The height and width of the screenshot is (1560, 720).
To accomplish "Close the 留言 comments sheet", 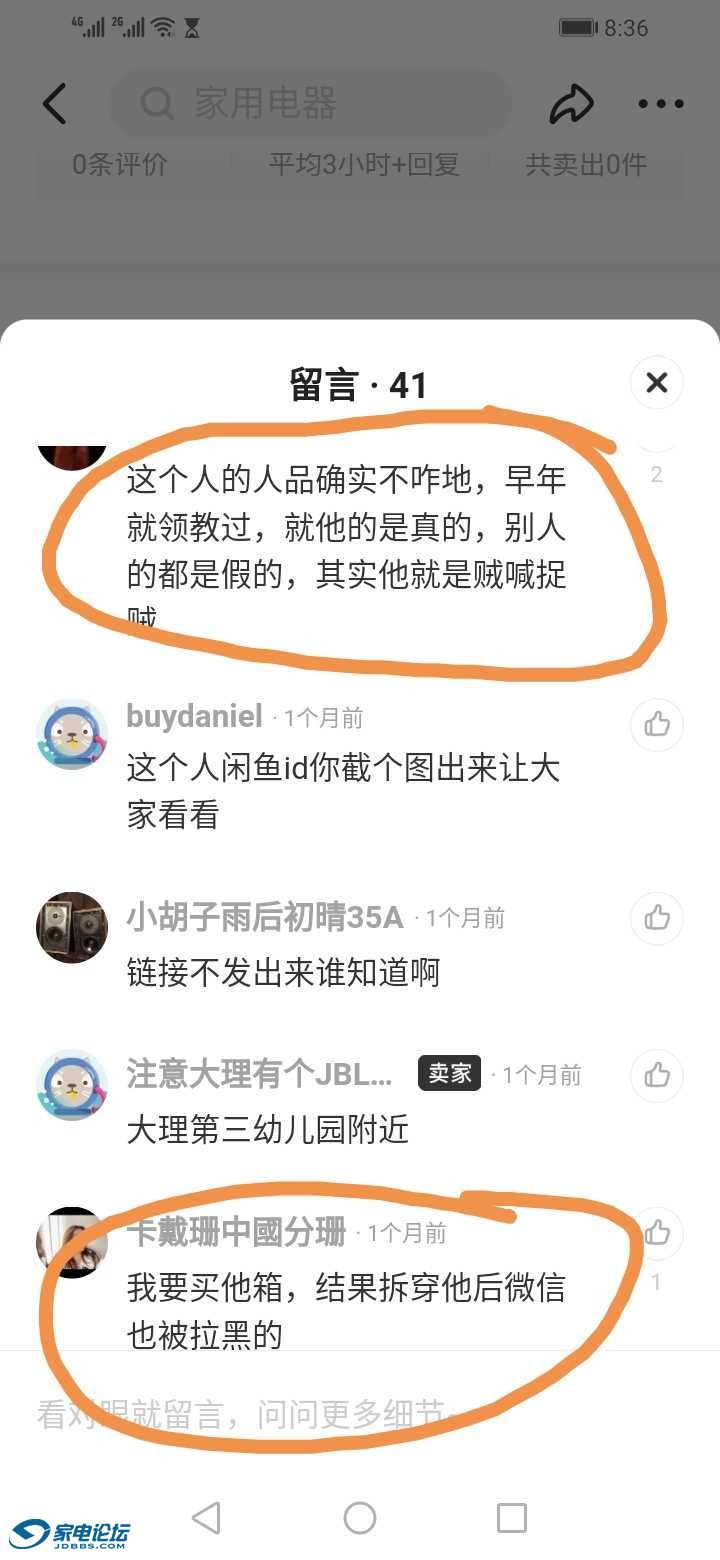I will [657, 382].
